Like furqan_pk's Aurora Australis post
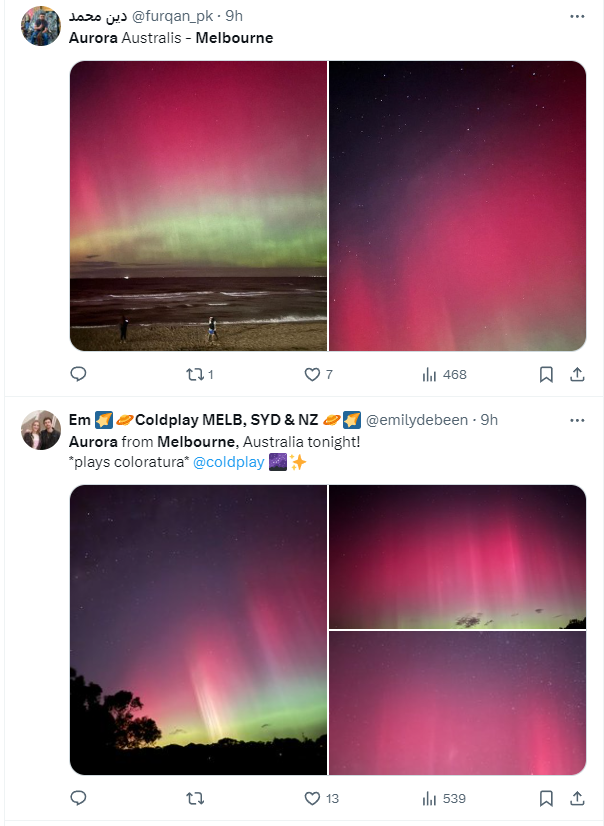 [313, 374]
